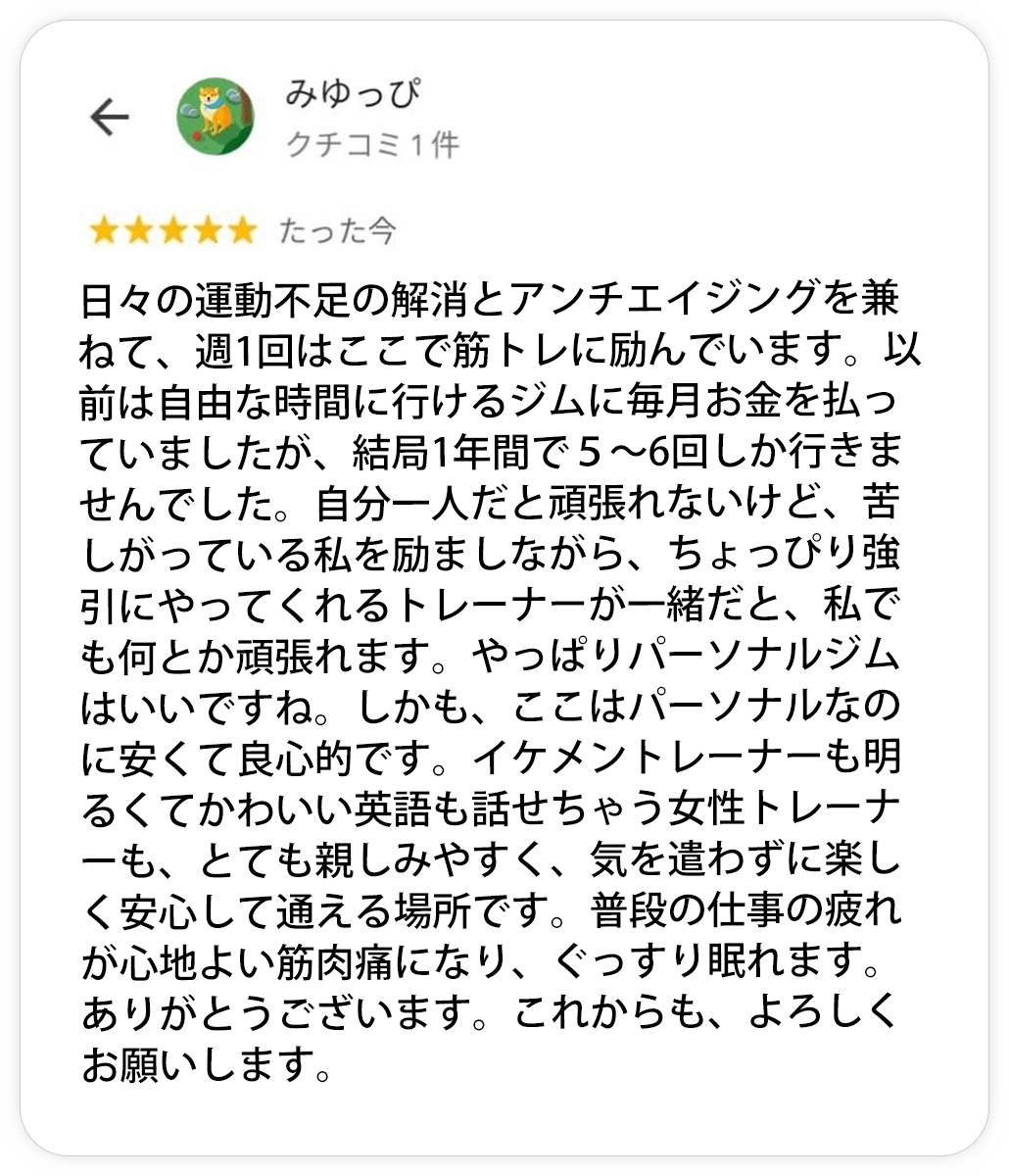Go back using the arrow icon
The height and width of the screenshot is (1176, 1009).
pyautogui.click(x=110, y=118)
